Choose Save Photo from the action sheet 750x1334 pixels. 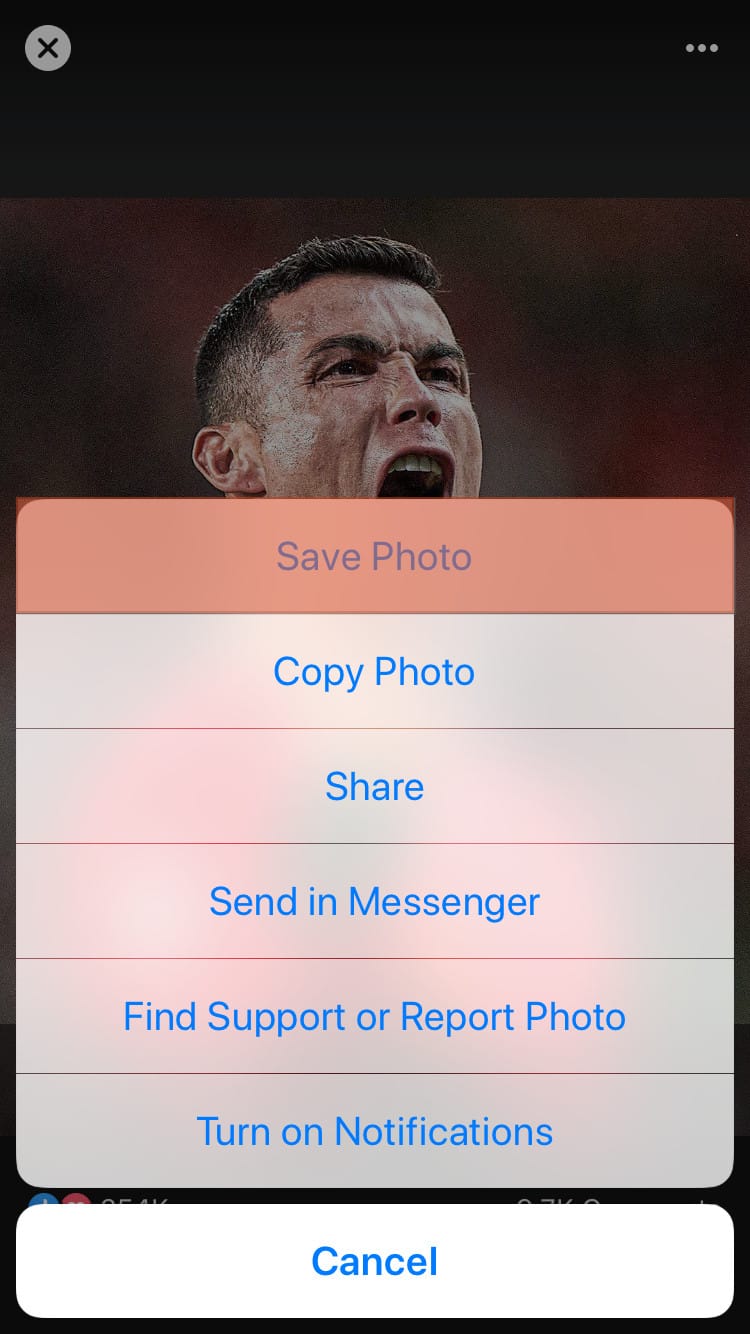374,557
